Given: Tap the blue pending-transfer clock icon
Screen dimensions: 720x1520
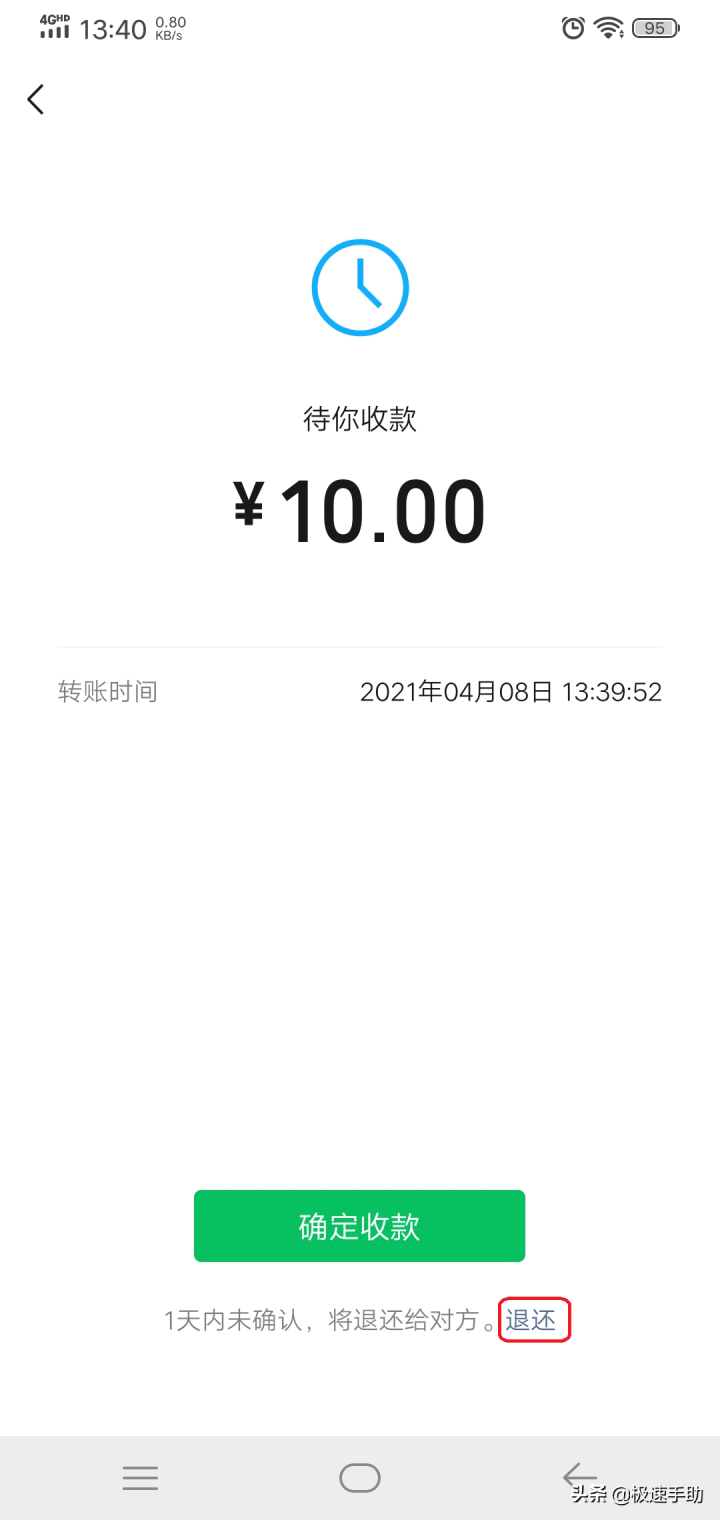Looking at the screenshot, I should point(360,287).
